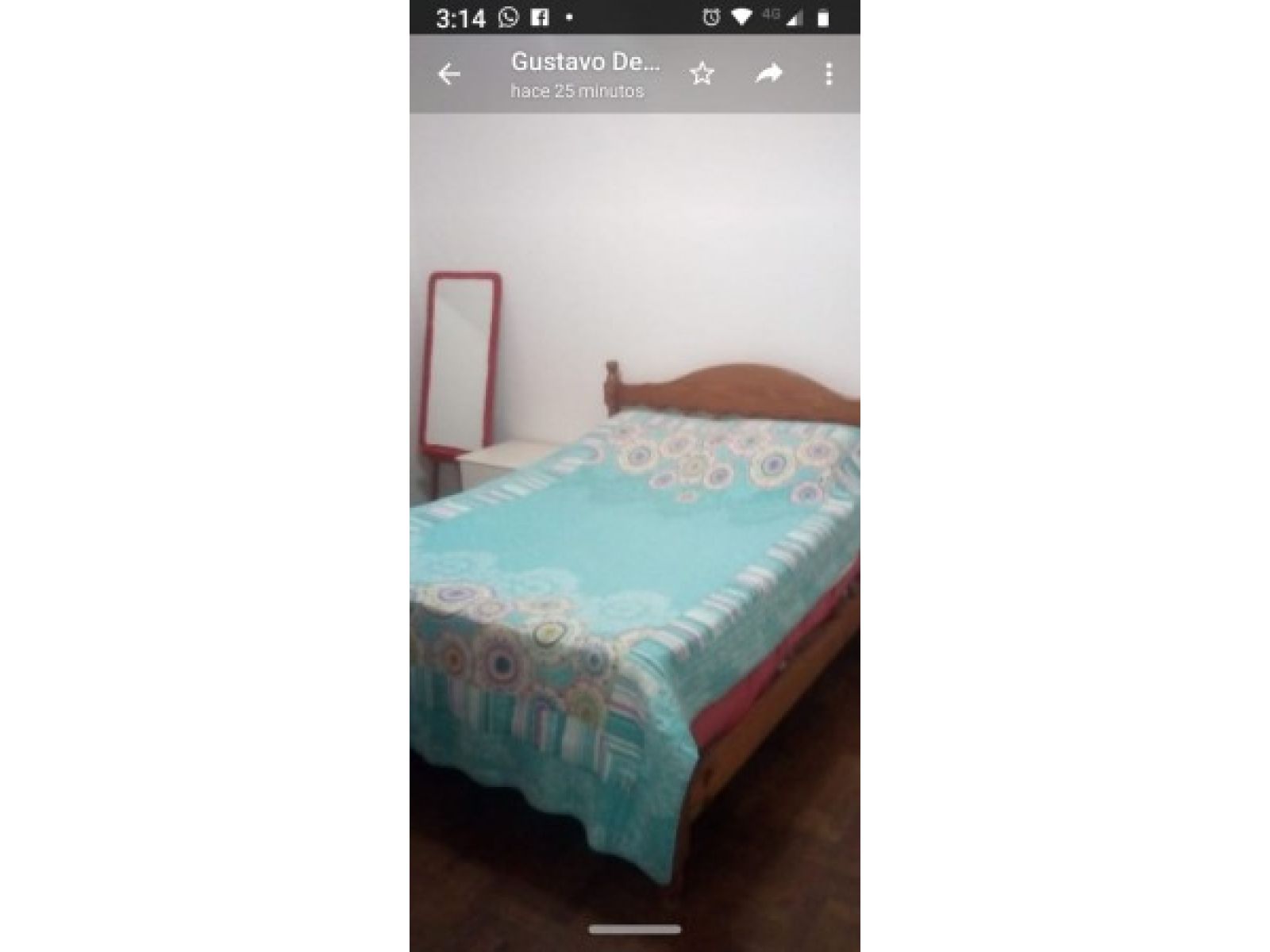Go back from the photo viewer
The width and height of the screenshot is (1270, 952).
click(x=449, y=74)
